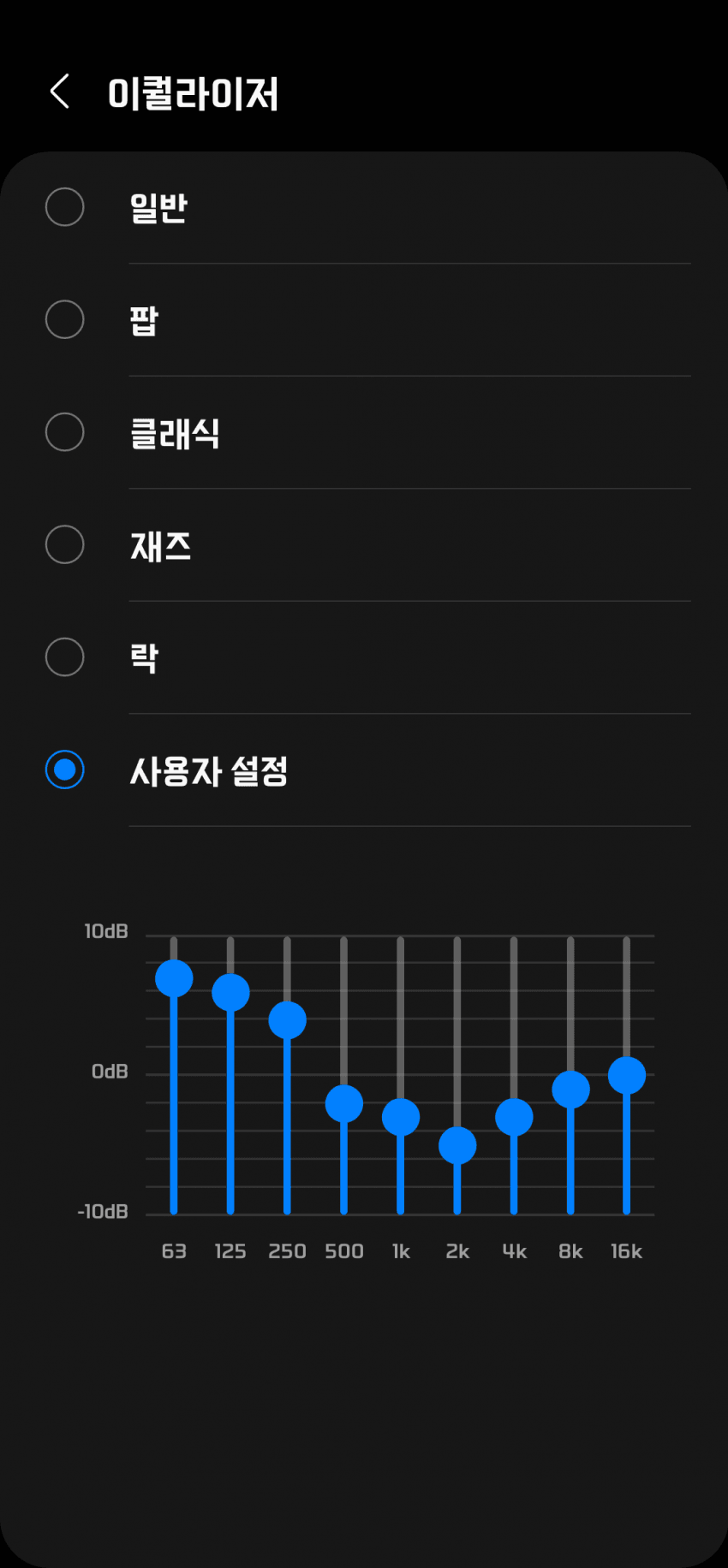Tap the 63 Hz band slider handle
This screenshot has width=728, height=1568.
pyautogui.click(x=174, y=978)
